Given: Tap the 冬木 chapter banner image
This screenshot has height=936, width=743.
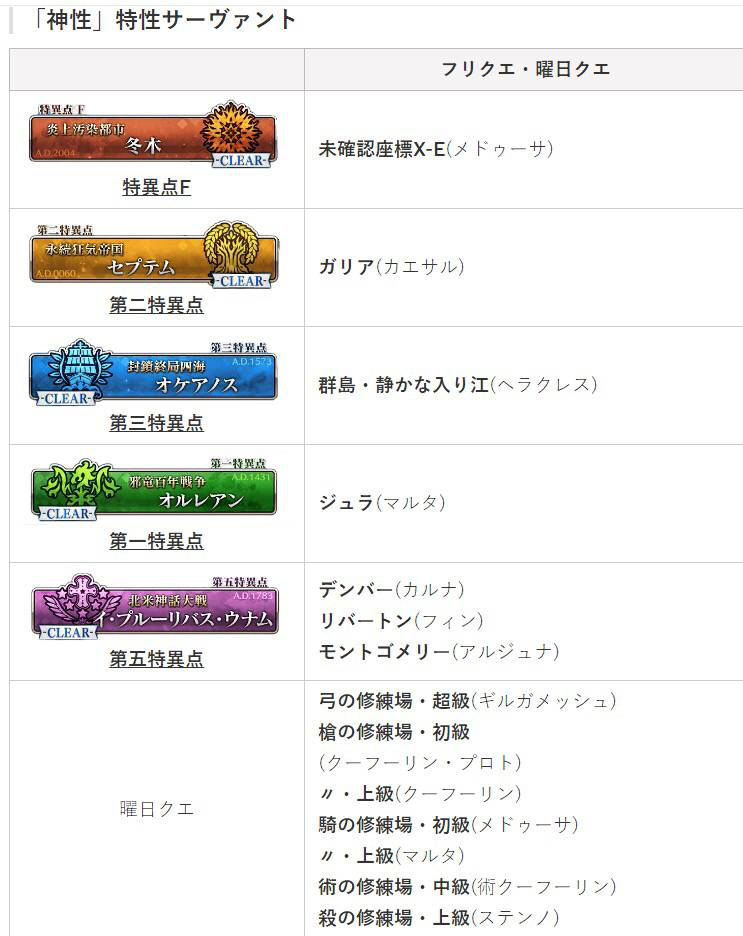Looking at the screenshot, I should [153, 135].
